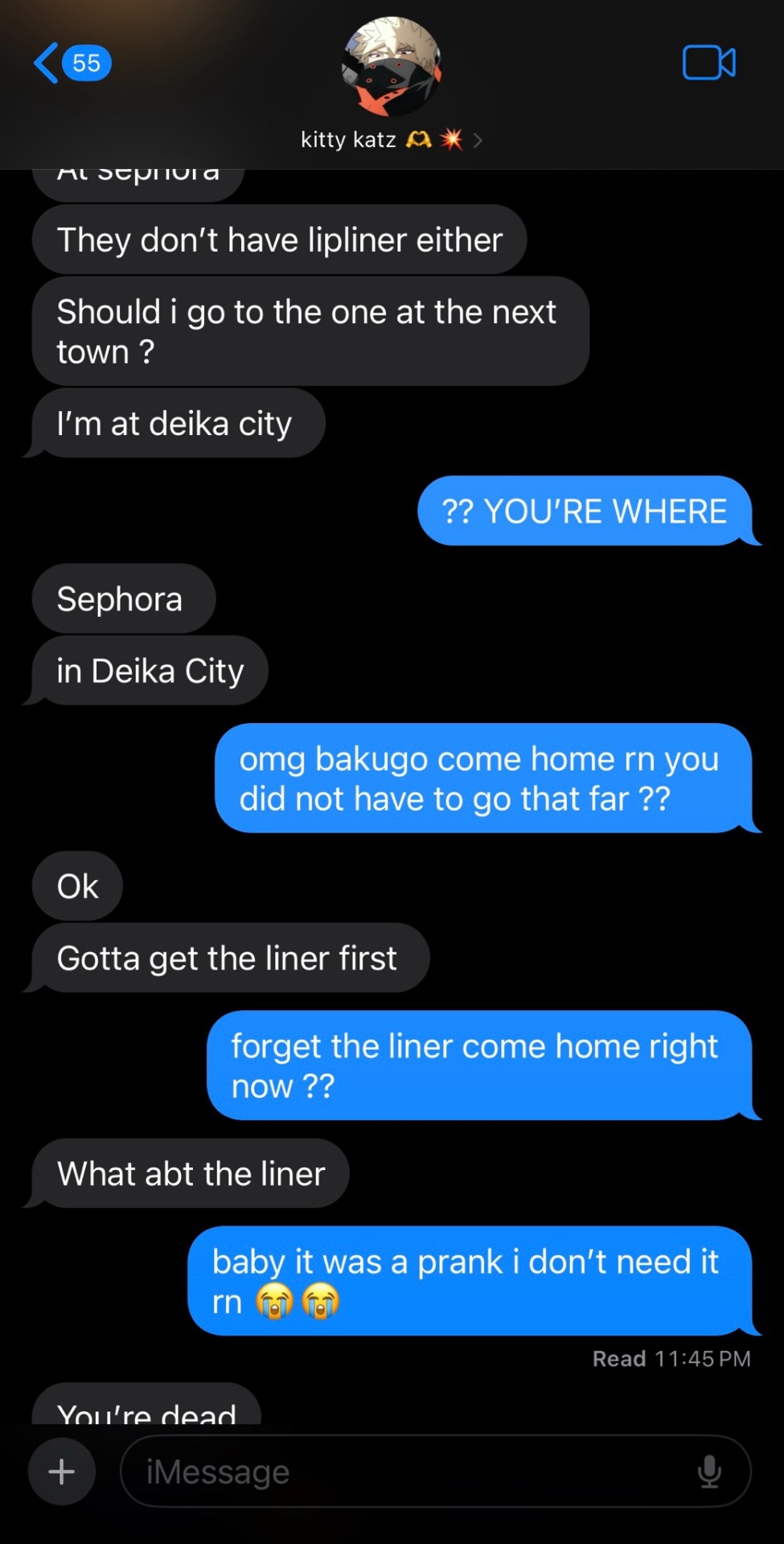Start a FaceTime video call
The image size is (784, 1544).
[708, 63]
